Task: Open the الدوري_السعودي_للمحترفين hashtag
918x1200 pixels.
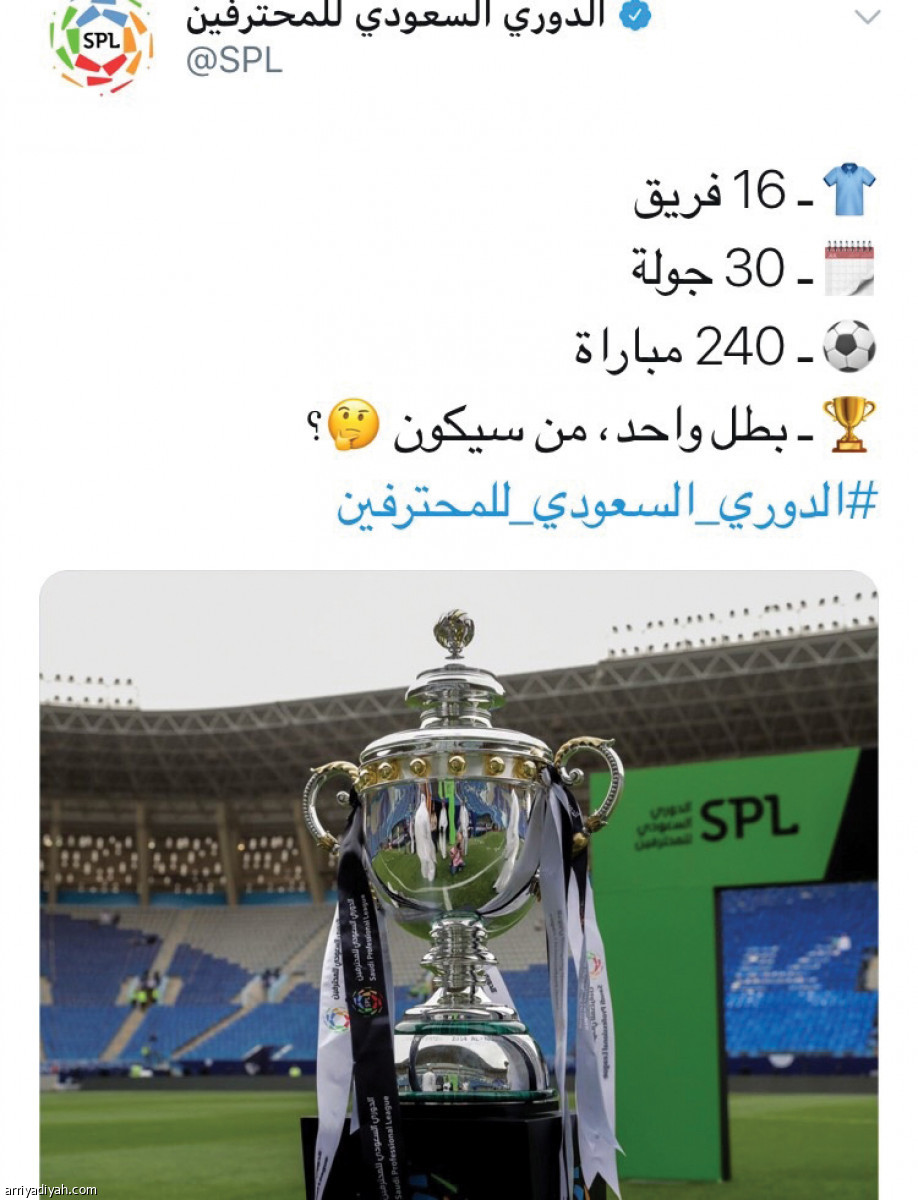Action: pyautogui.click(x=605, y=504)
